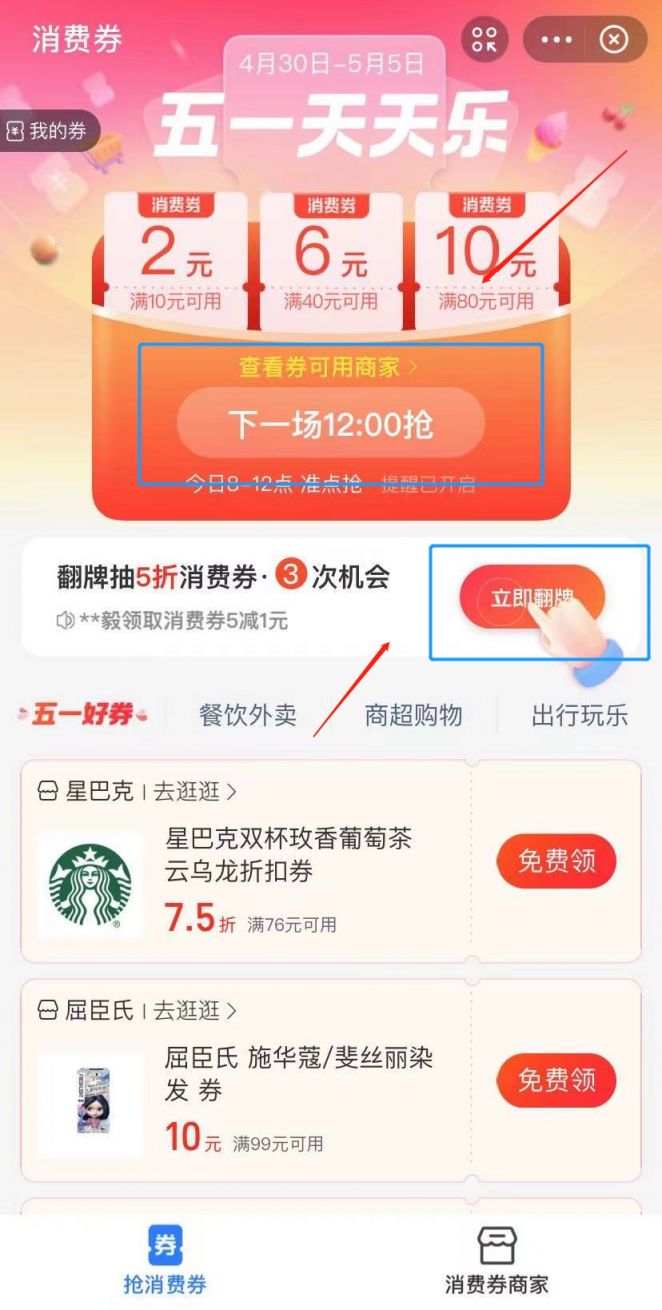Open 星巴克 去逛逛 link
The width and height of the screenshot is (662, 1310).
[194, 792]
